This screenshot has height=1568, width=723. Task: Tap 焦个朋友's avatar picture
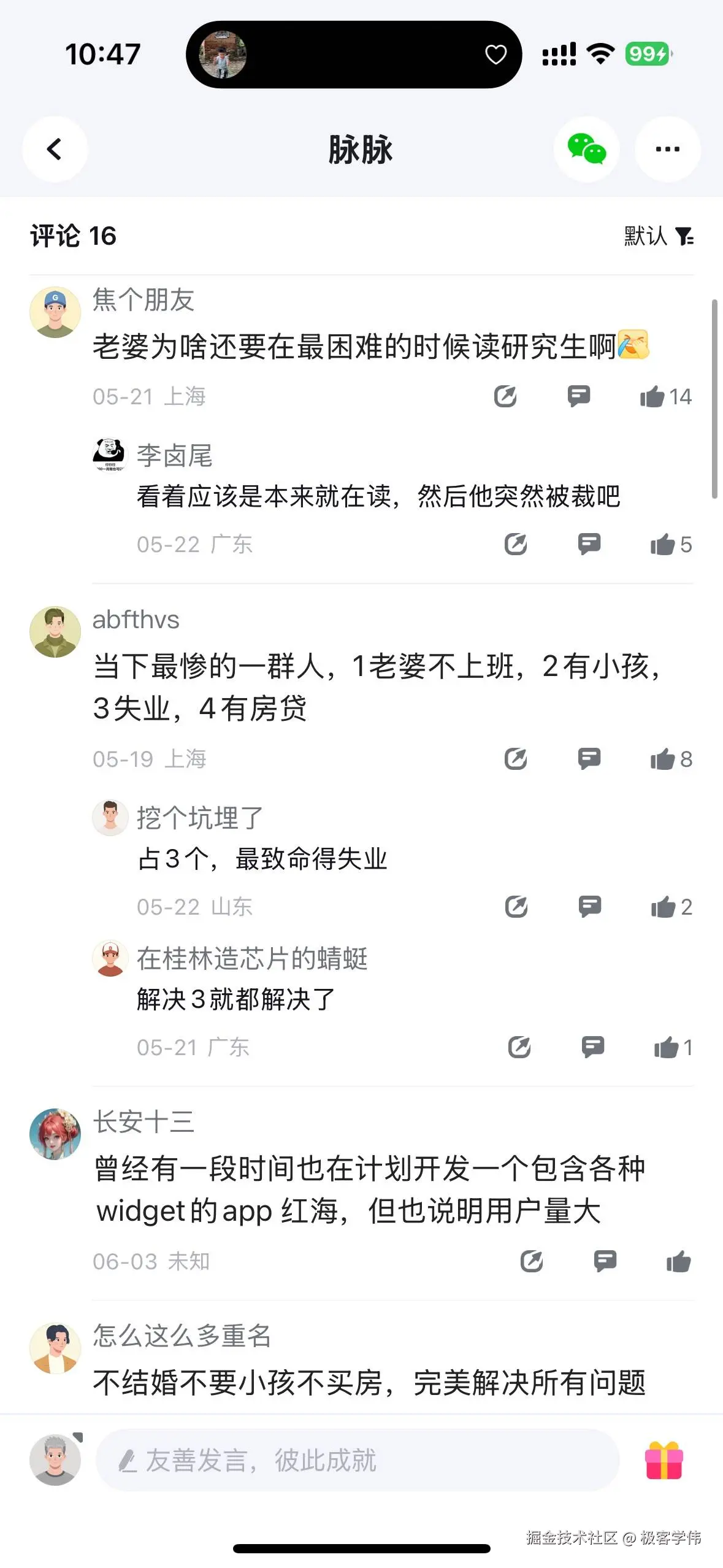coord(55,312)
